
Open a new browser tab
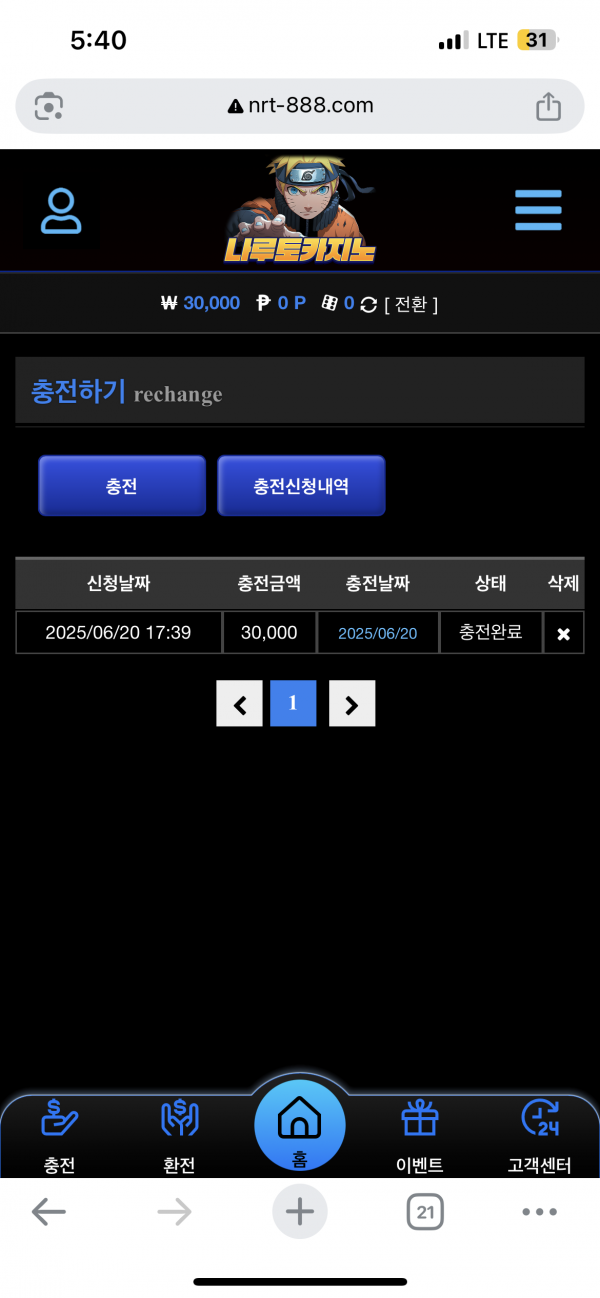click(300, 1213)
